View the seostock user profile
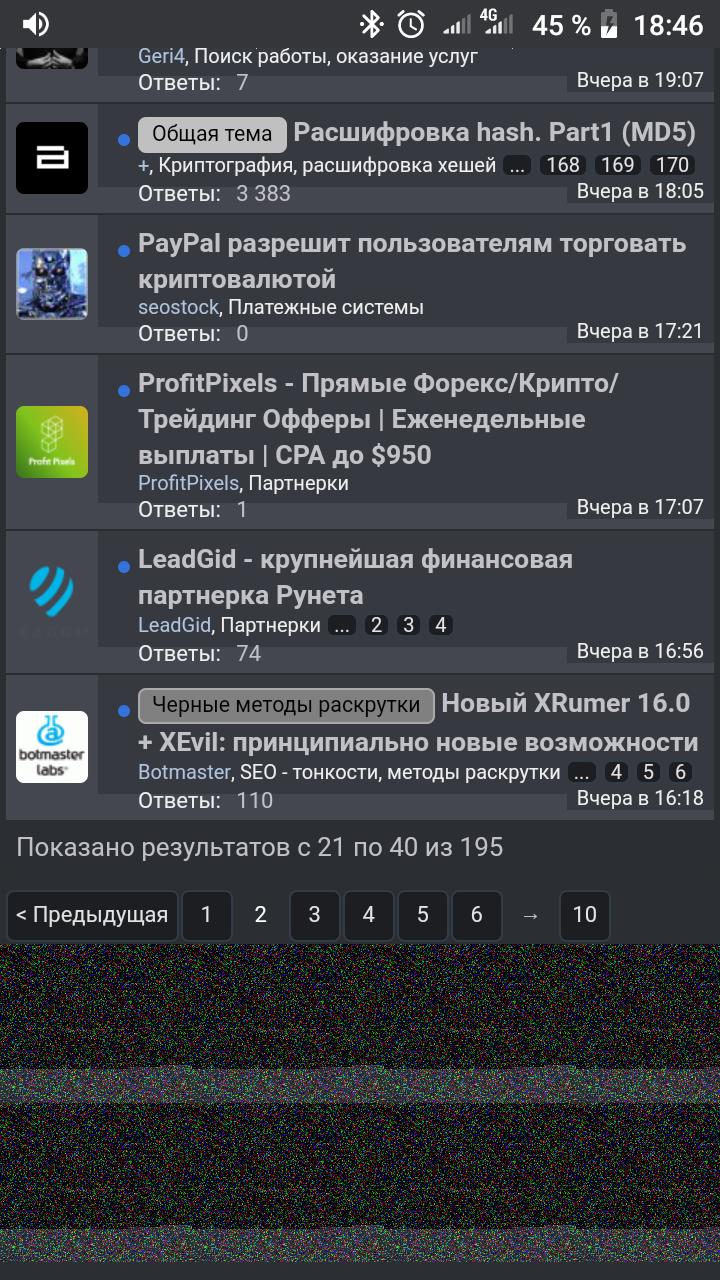 coord(178,307)
